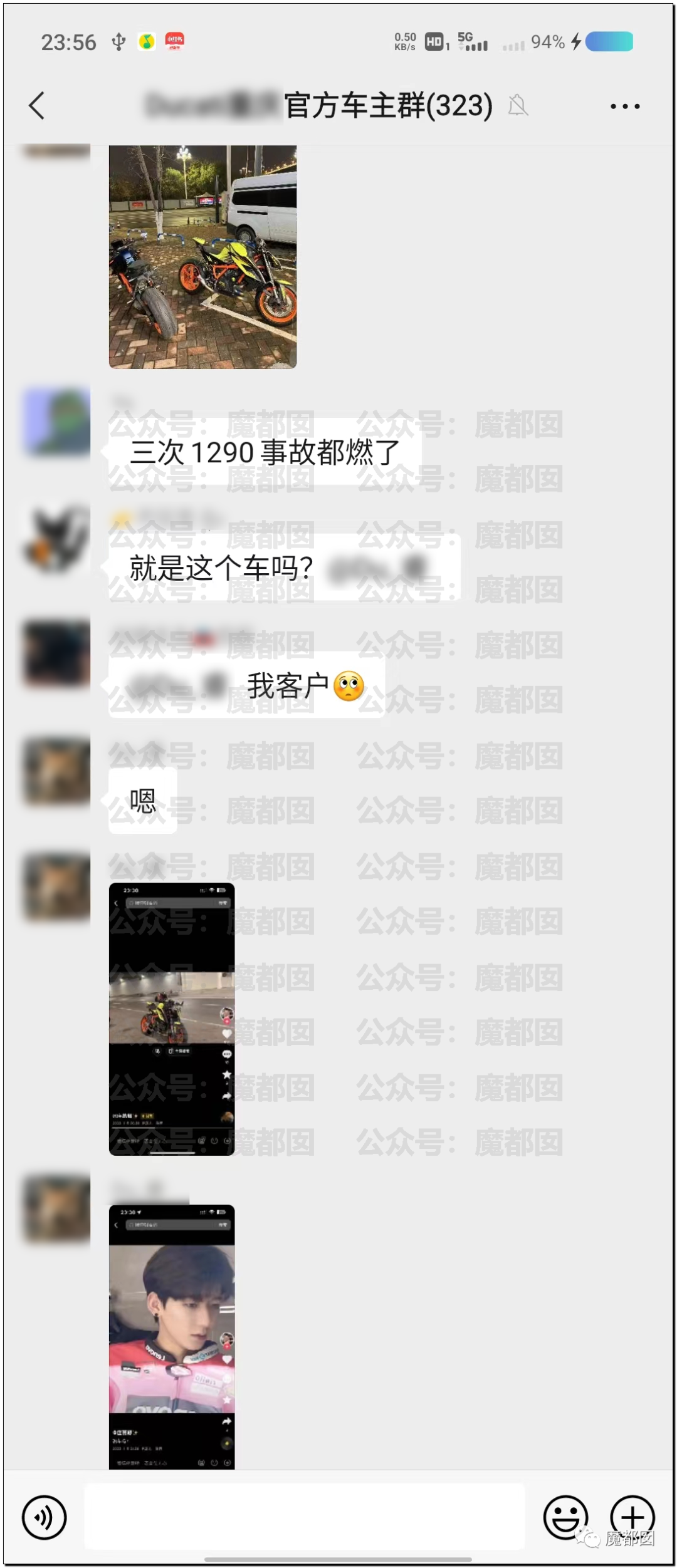
Task: Open the three-dot chat options menu
Action: 625,106
